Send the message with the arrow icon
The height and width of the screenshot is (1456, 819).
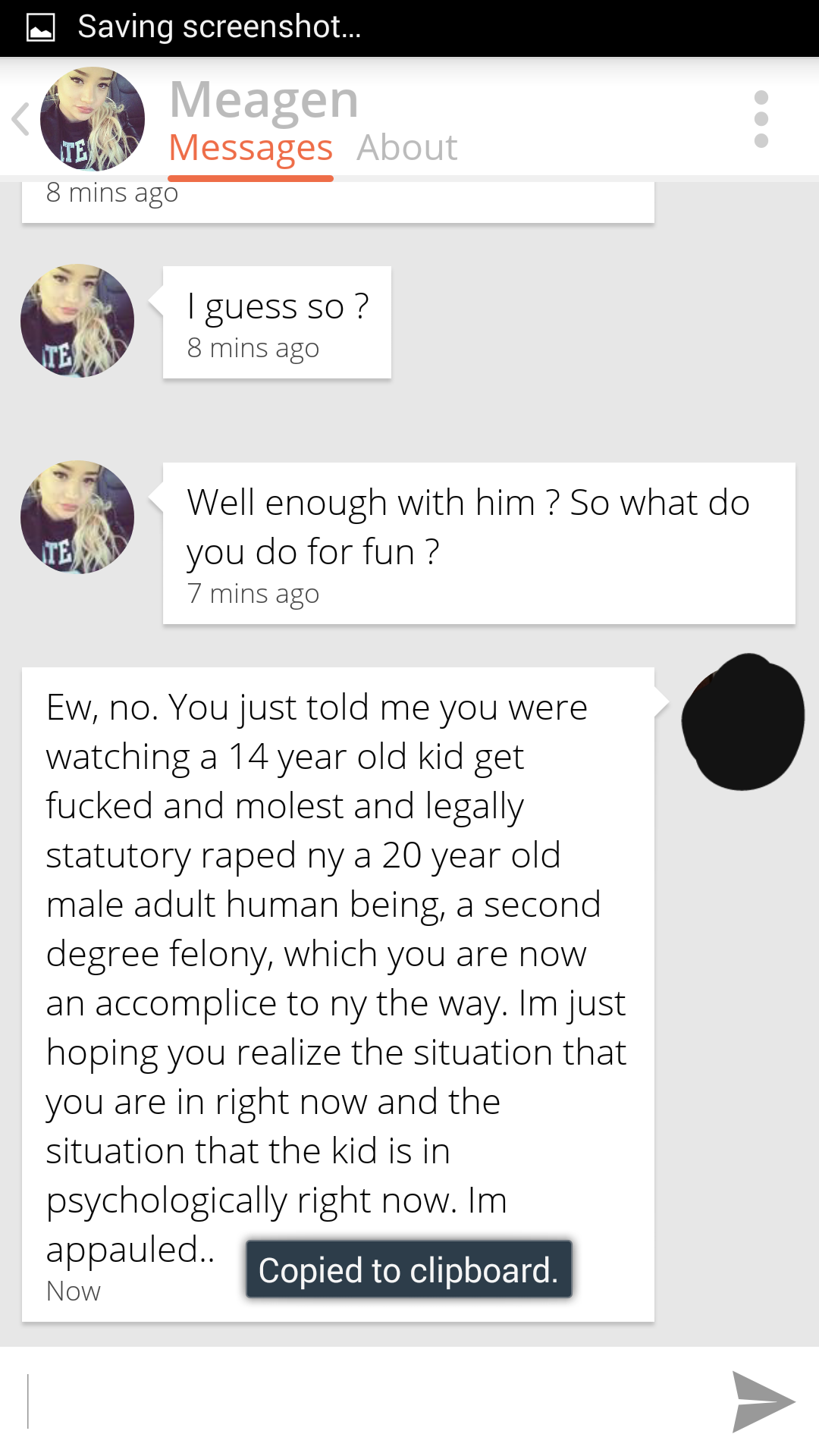(761, 1401)
